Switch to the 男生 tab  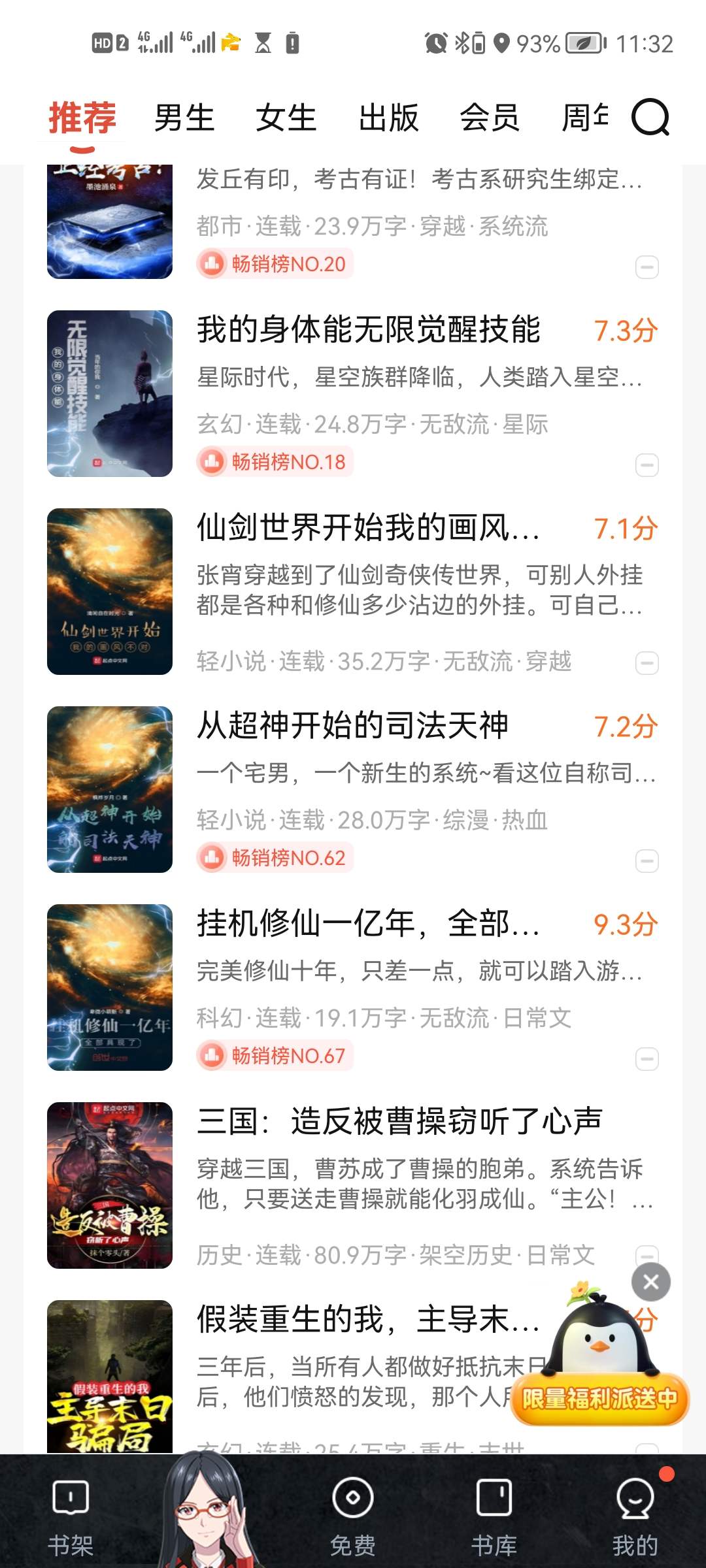184,118
